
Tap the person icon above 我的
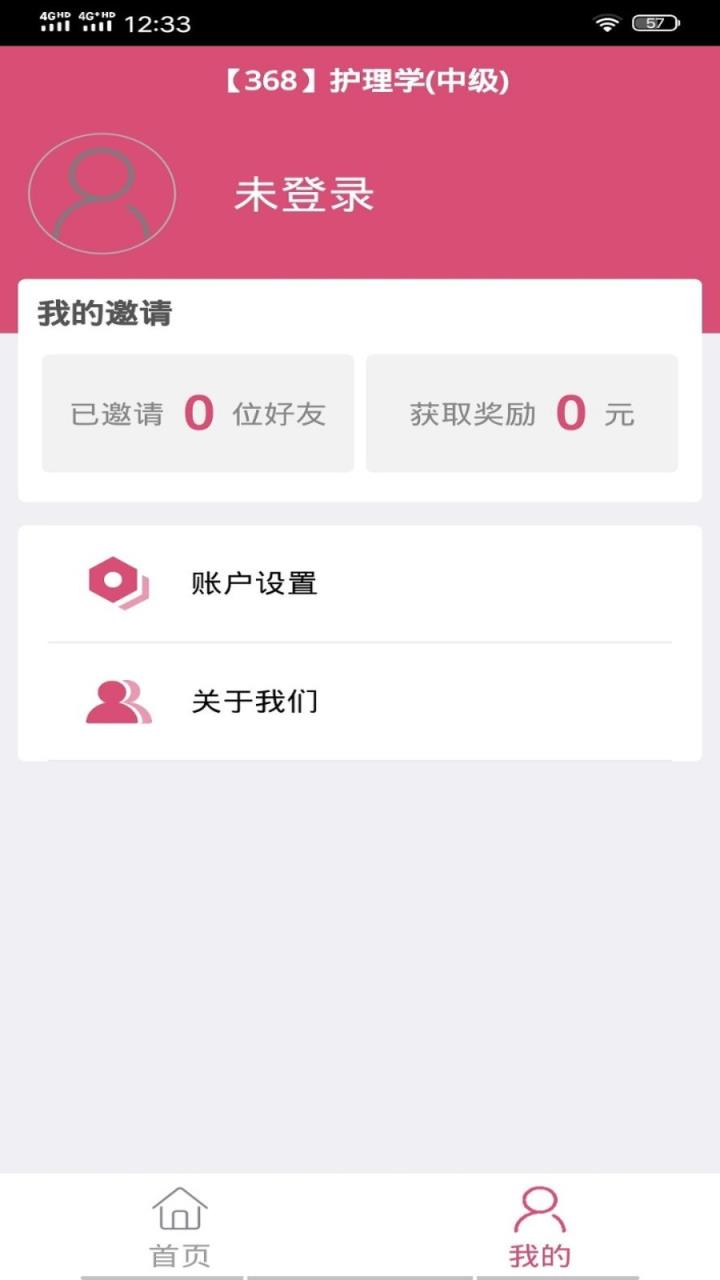(x=539, y=1210)
